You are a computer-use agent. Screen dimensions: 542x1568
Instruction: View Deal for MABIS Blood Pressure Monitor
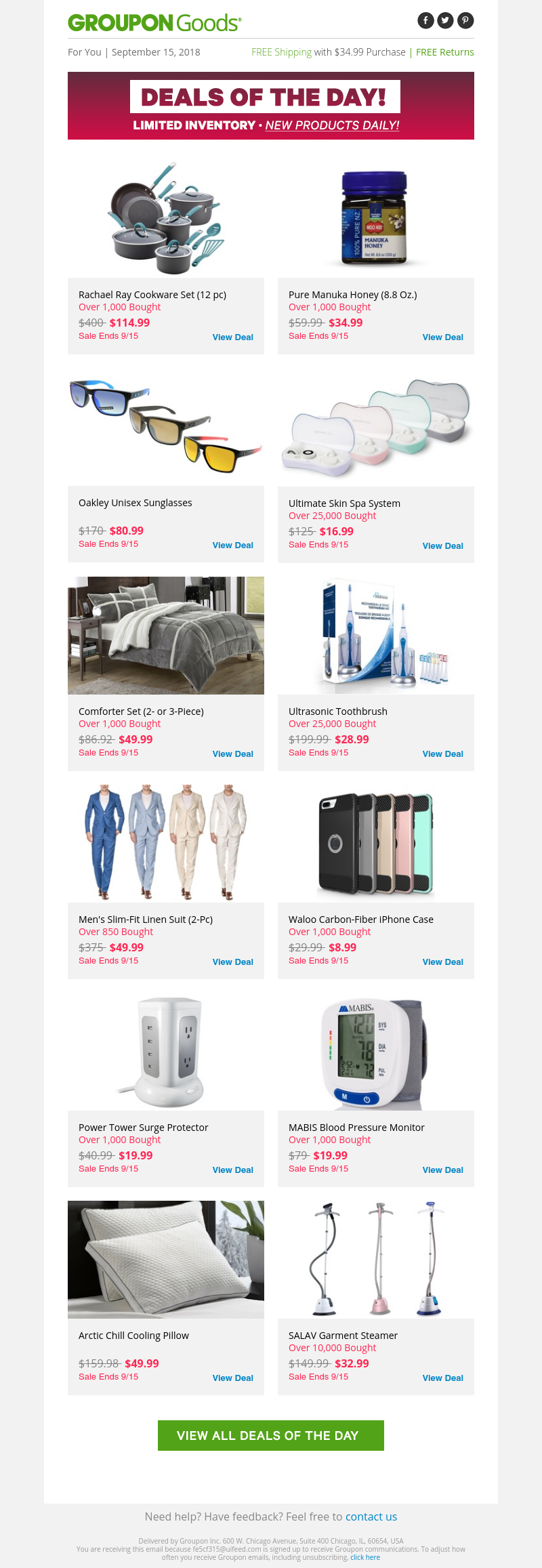(x=442, y=1170)
